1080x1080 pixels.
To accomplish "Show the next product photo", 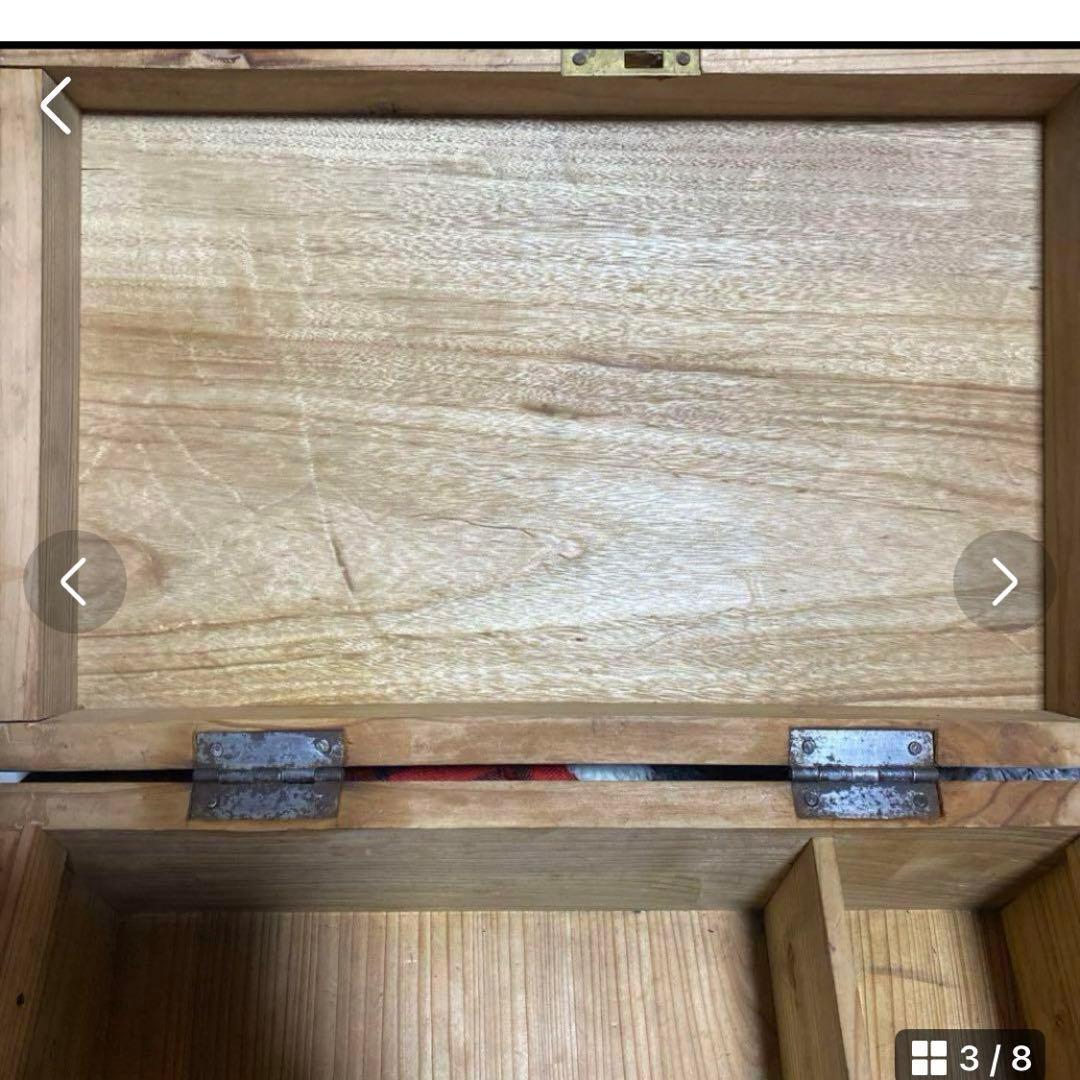I will tap(1004, 582).
